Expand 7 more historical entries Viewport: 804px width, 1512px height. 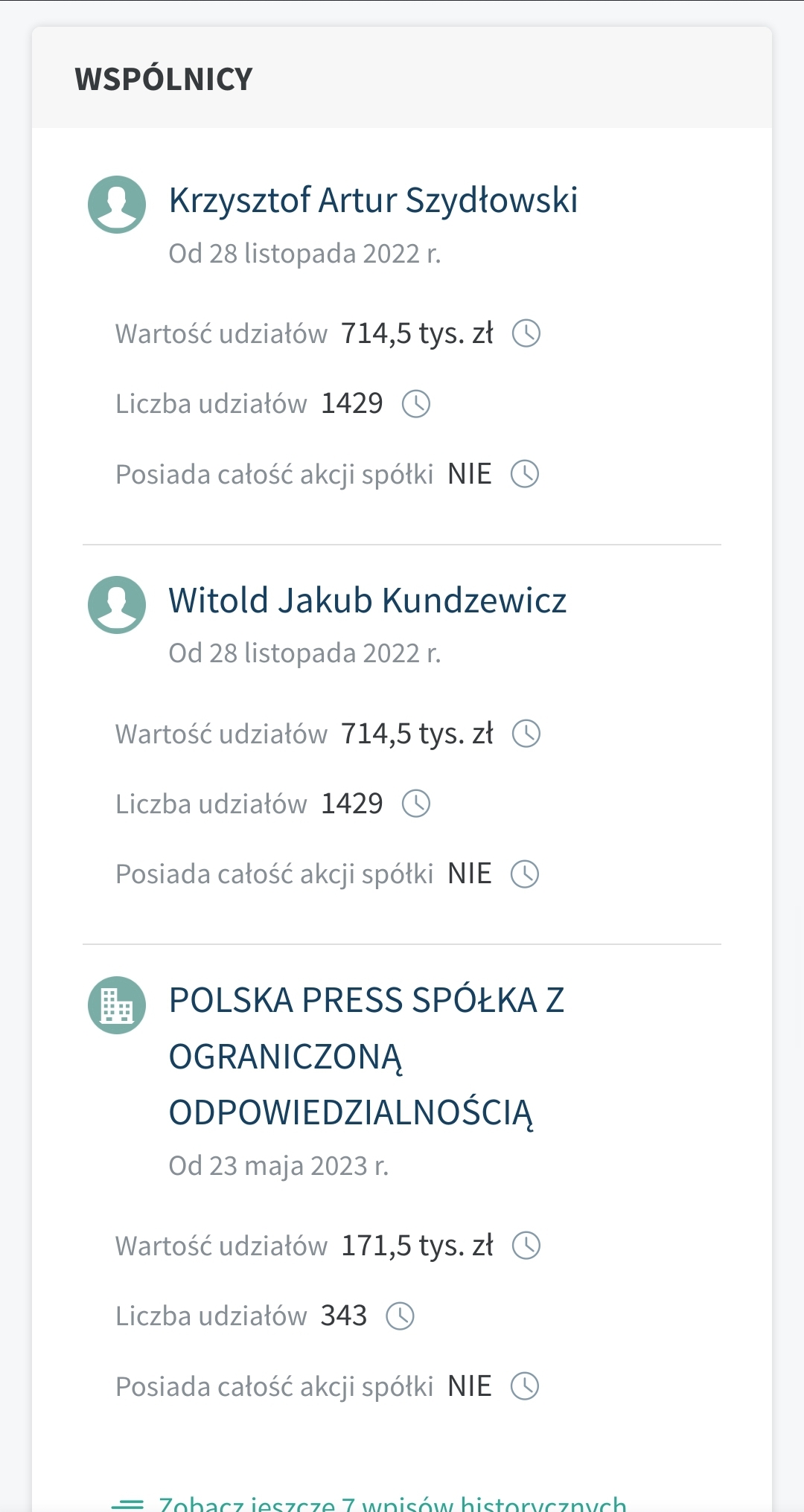pyautogui.click(x=369, y=1503)
